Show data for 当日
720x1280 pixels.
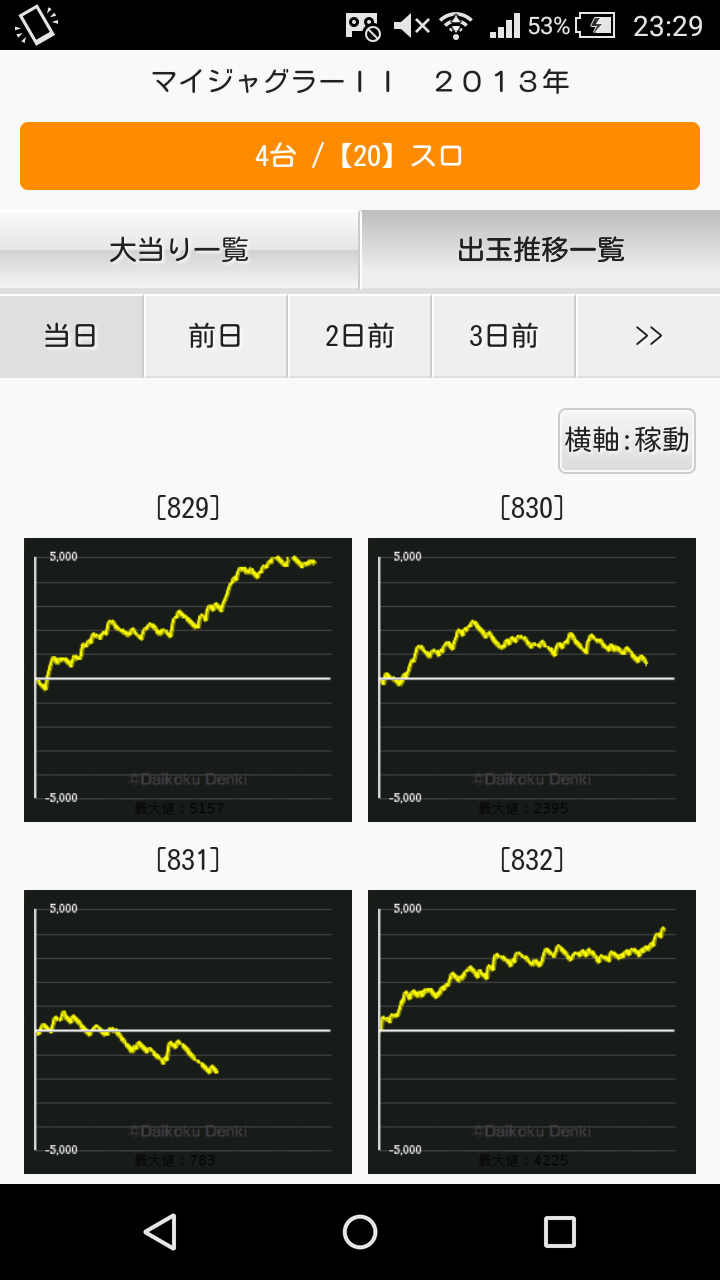71,336
